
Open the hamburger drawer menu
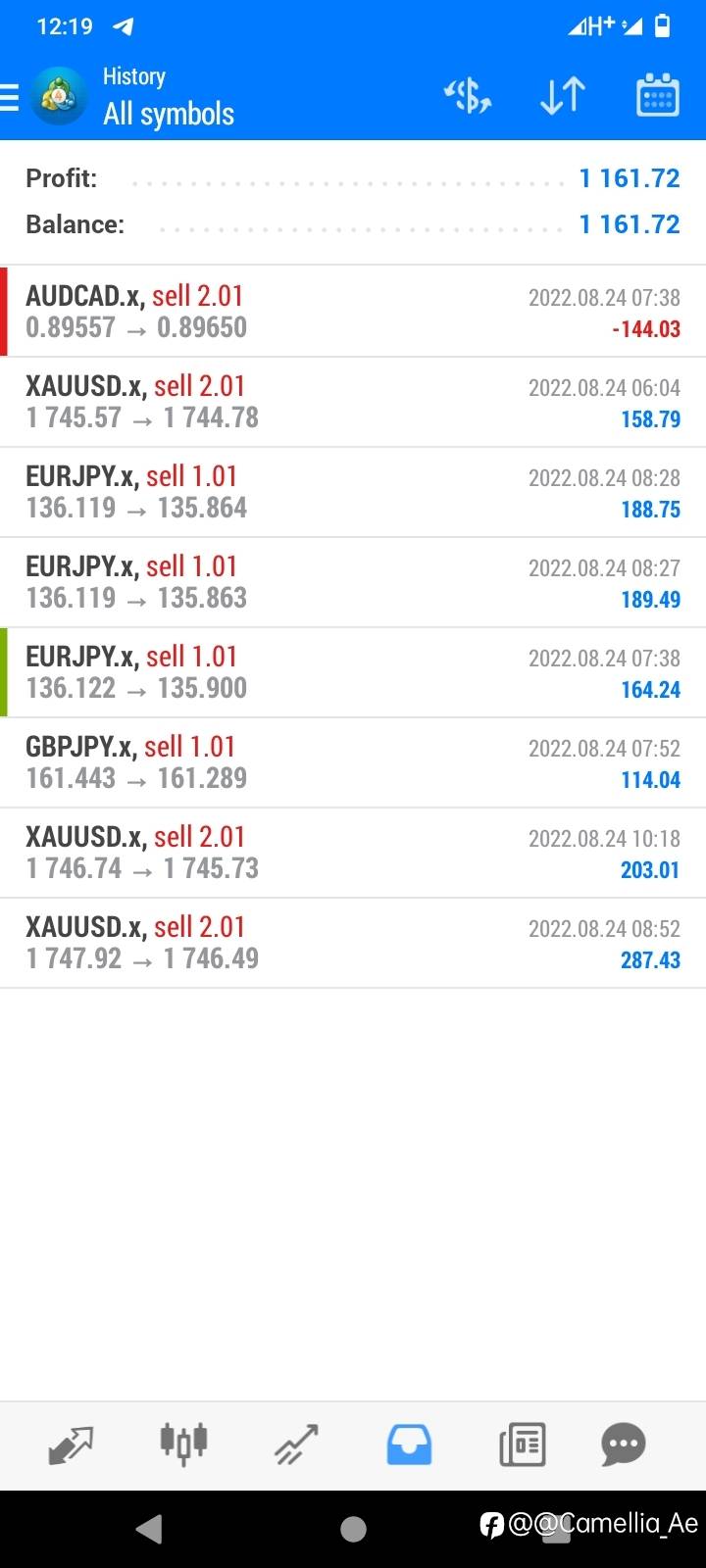tap(12, 97)
